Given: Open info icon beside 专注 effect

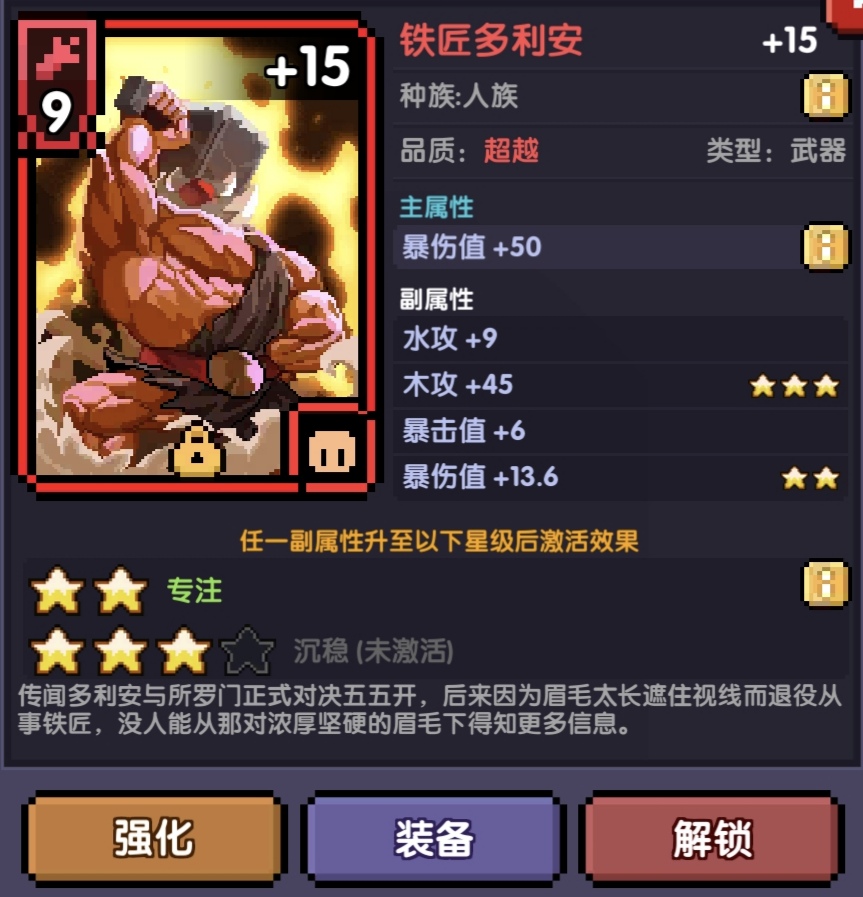Looking at the screenshot, I should 825,585.
